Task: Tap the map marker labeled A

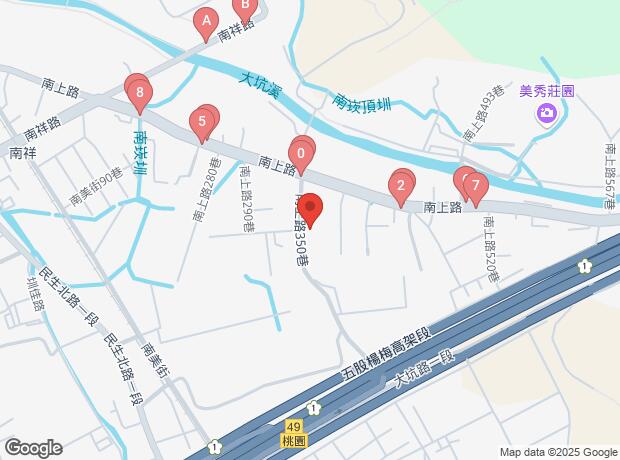Action: point(206,20)
